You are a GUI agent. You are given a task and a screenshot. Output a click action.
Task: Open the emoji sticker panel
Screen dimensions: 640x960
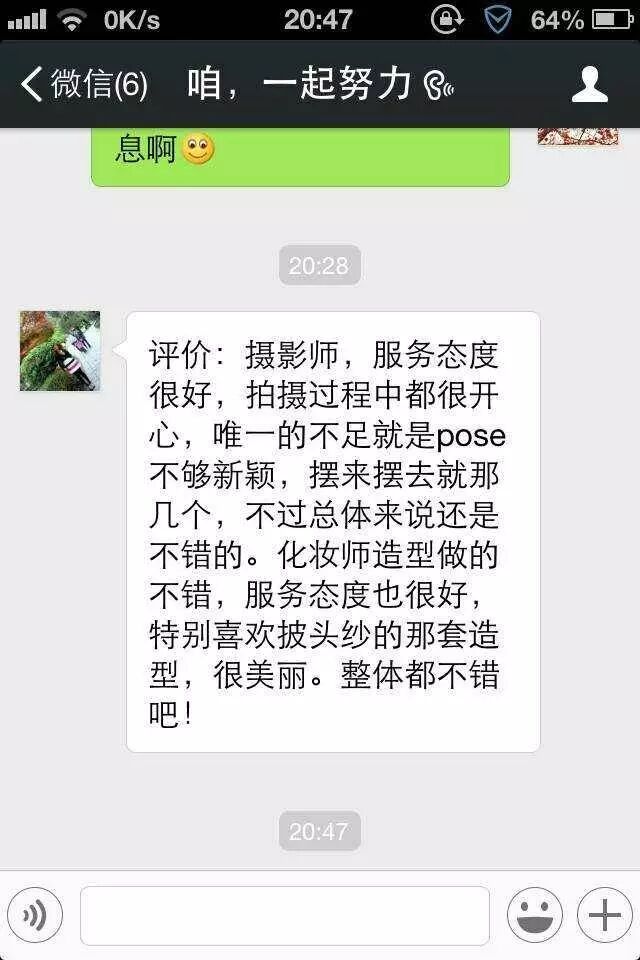coord(534,915)
